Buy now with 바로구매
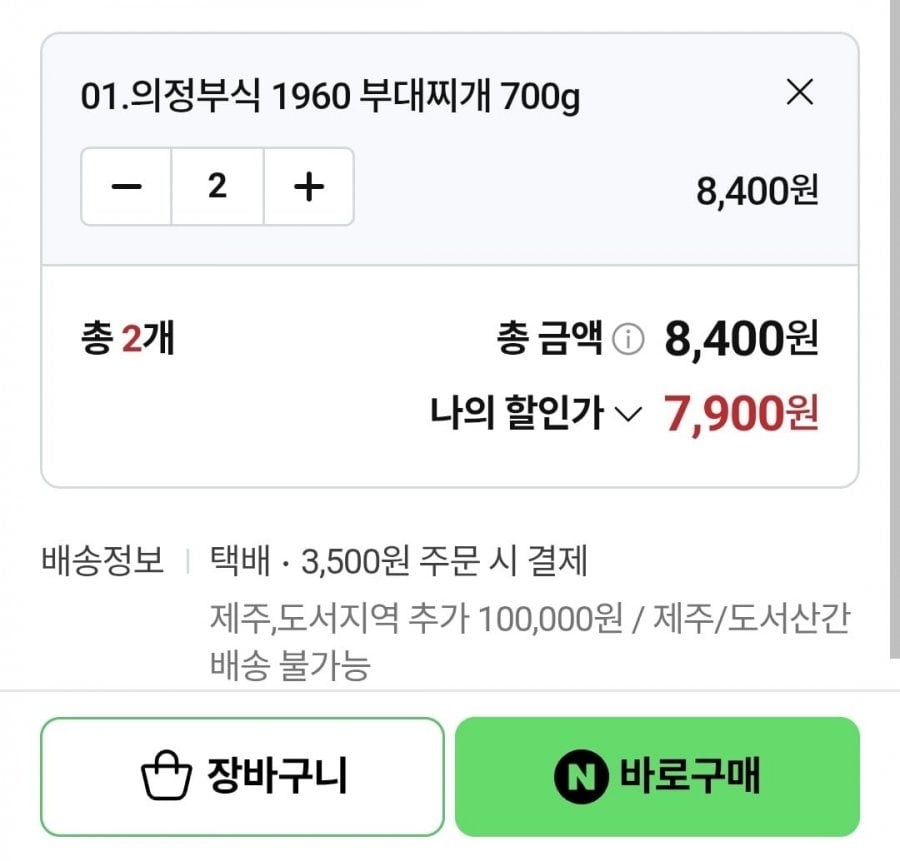900x861 pixels. (x=657, y=776)
